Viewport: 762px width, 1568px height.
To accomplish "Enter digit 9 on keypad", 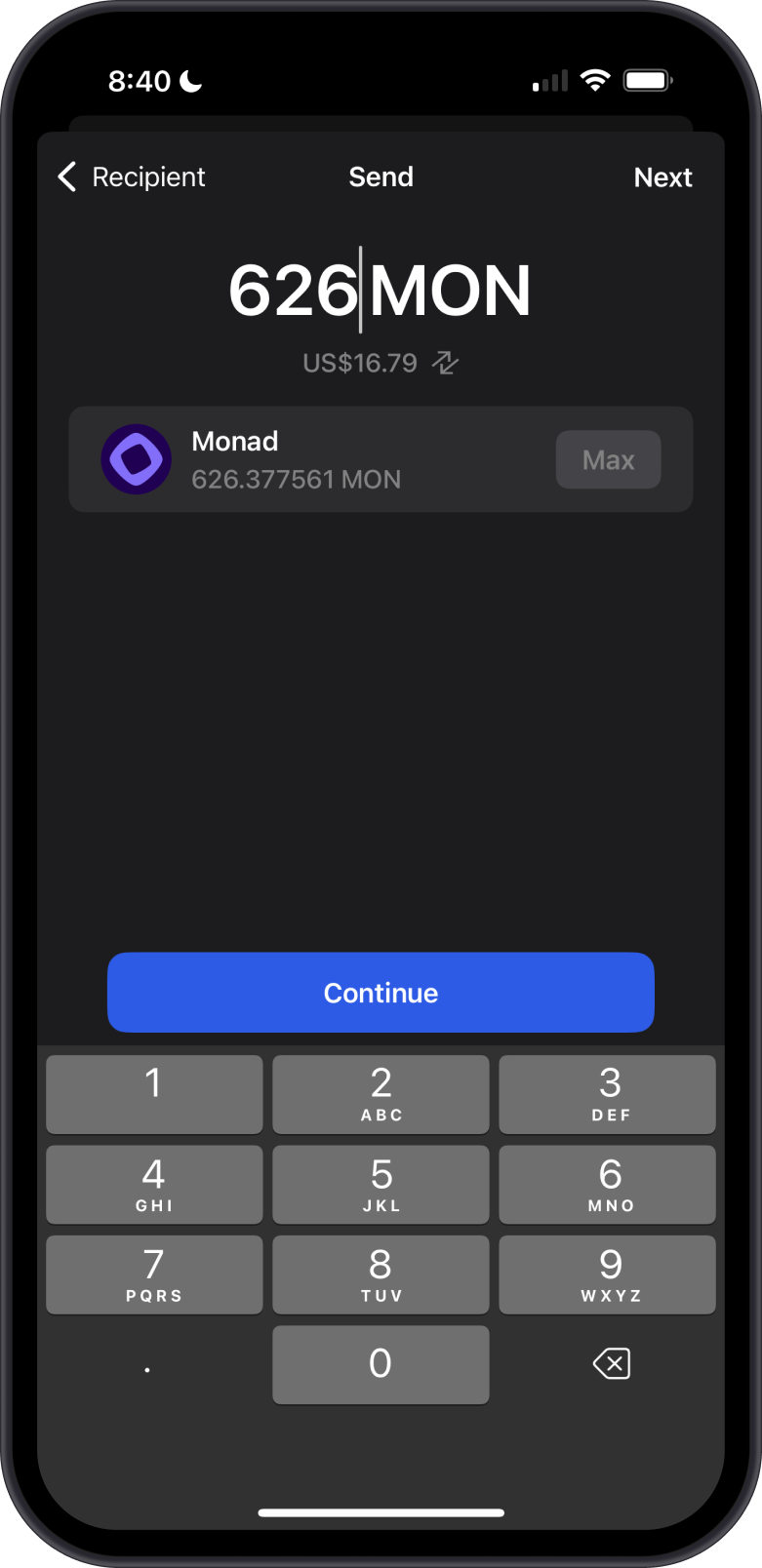I will coord(607,1274).
